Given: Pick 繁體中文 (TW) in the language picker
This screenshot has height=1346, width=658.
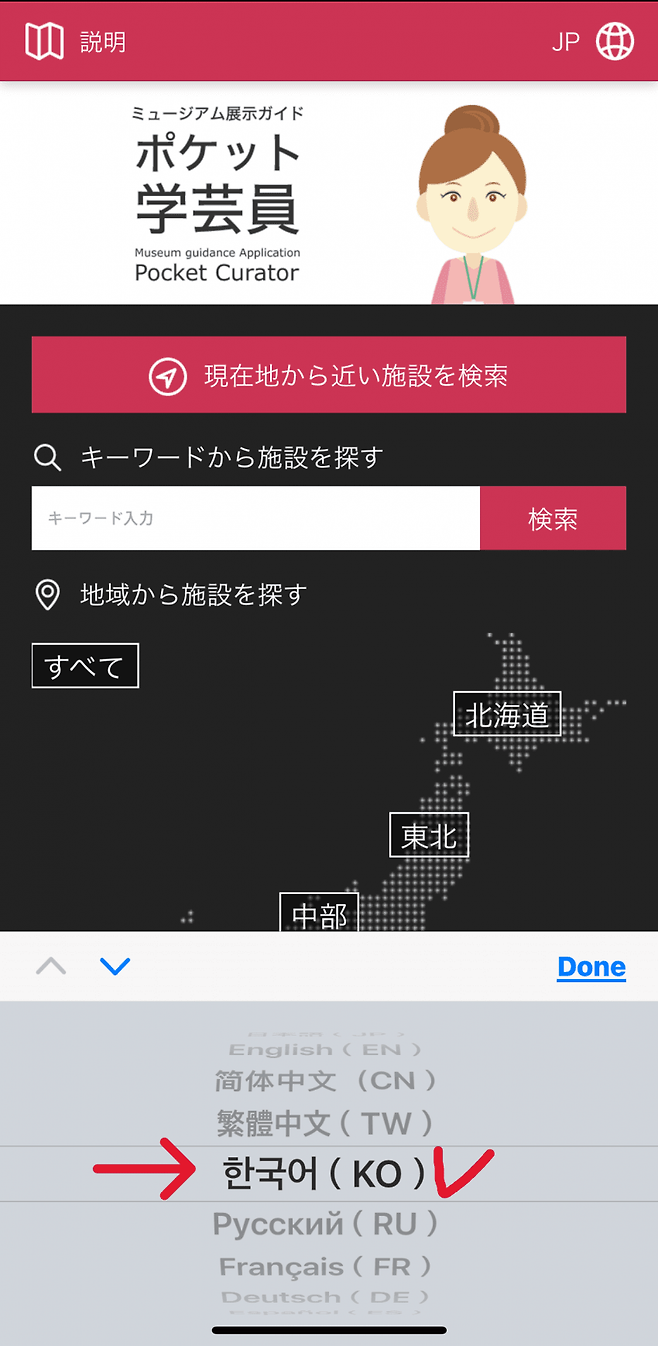Looking at the screenshot, I should [327, 1123].
